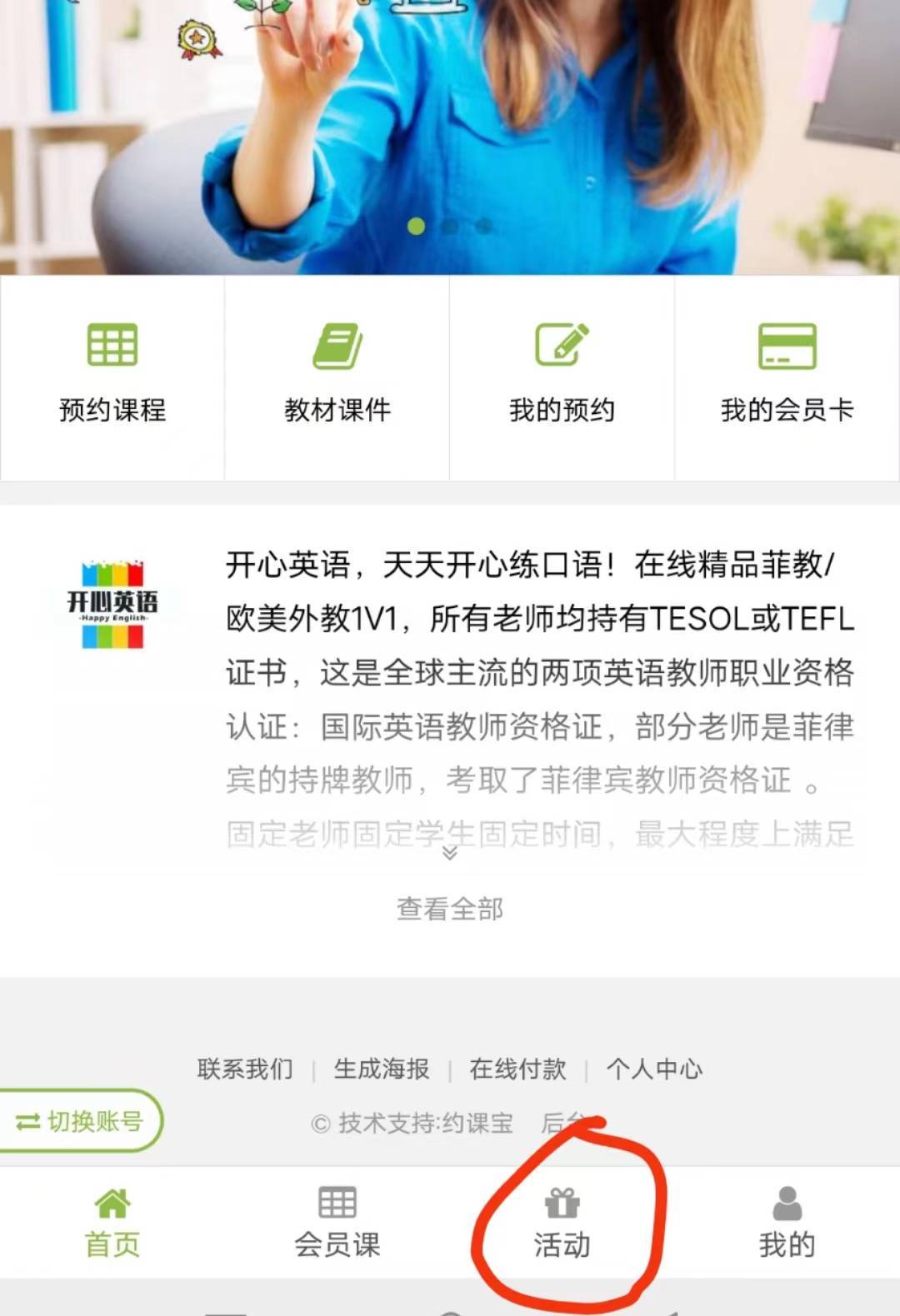Open the 活动 tab
The image size is (900, 1316).
[562, 1223]
